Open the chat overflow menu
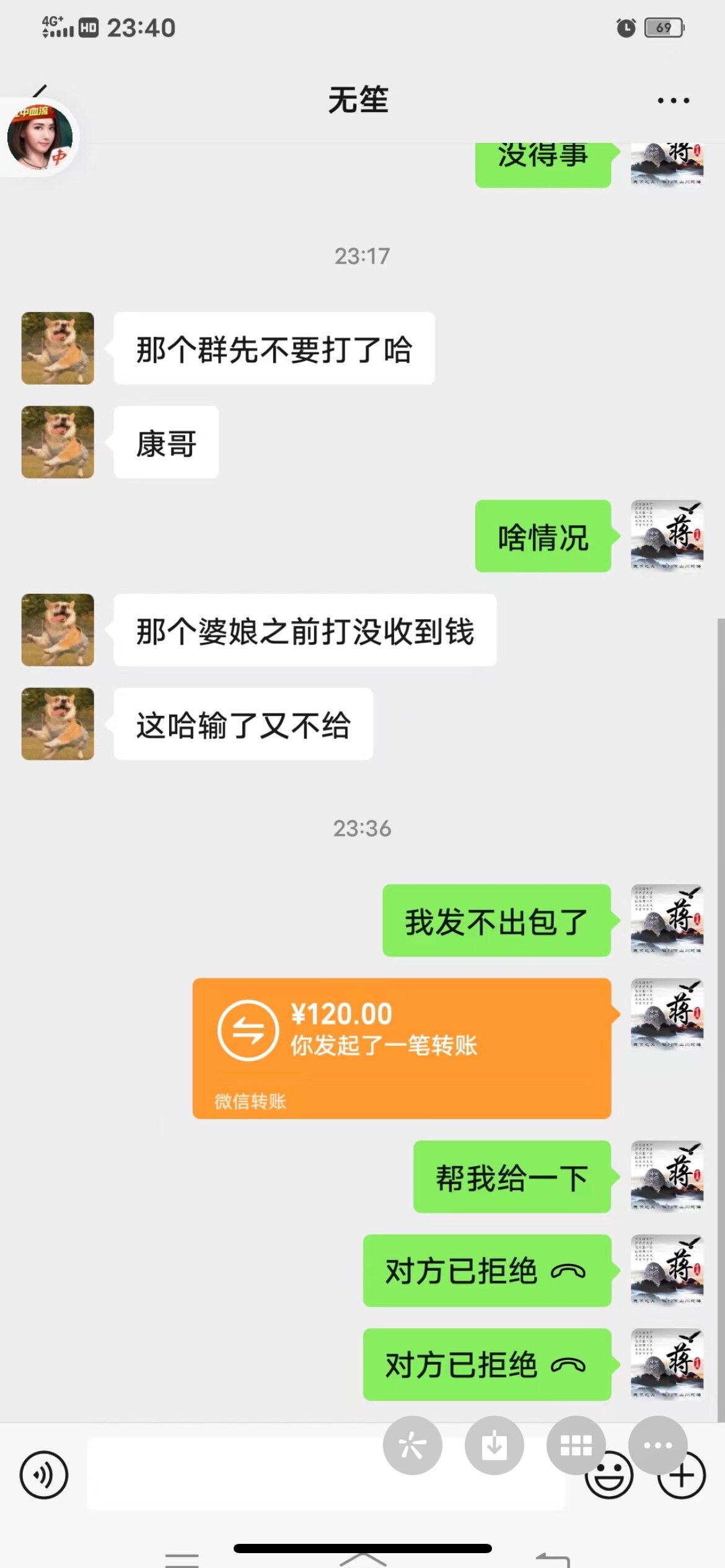 [673, 100]
